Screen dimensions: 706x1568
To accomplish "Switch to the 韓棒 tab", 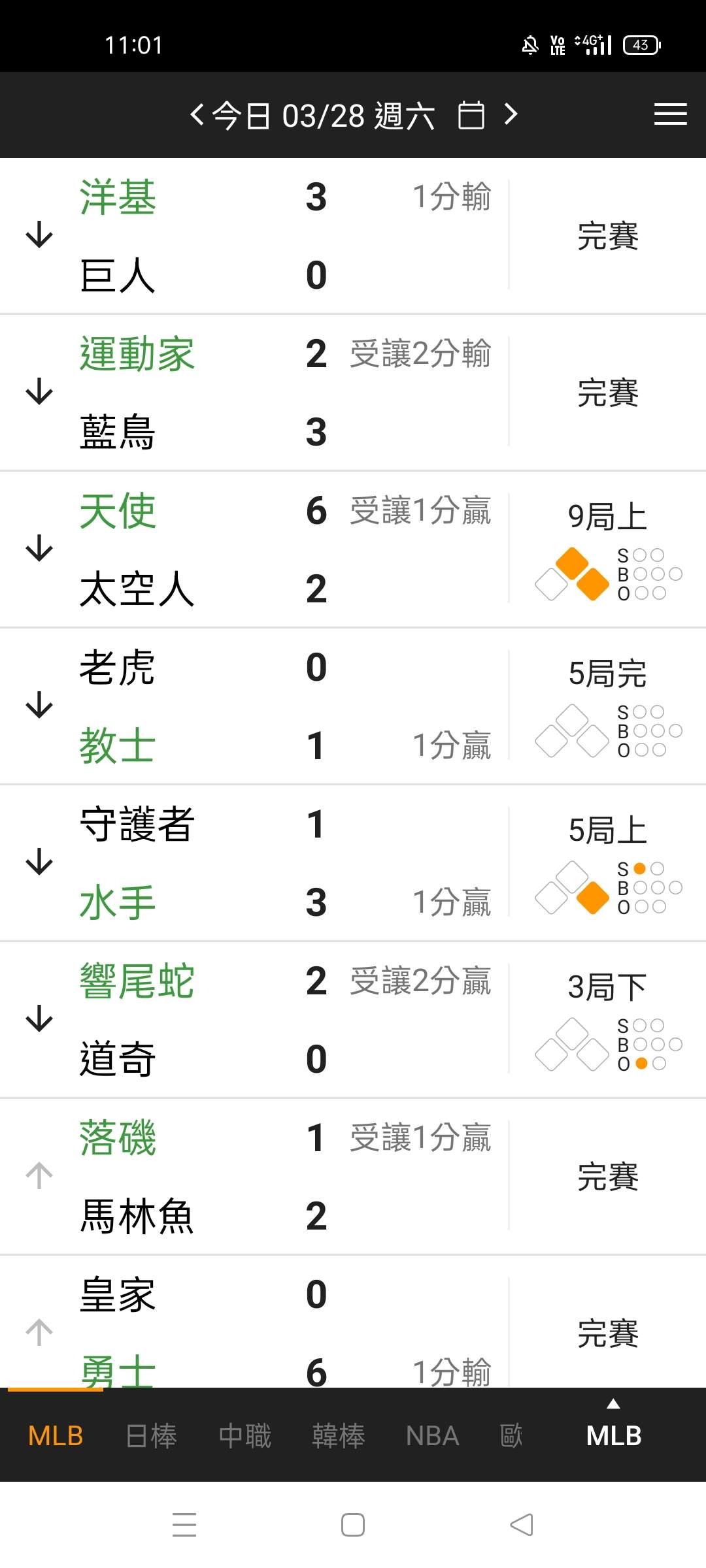I will tap(339, 1436).
